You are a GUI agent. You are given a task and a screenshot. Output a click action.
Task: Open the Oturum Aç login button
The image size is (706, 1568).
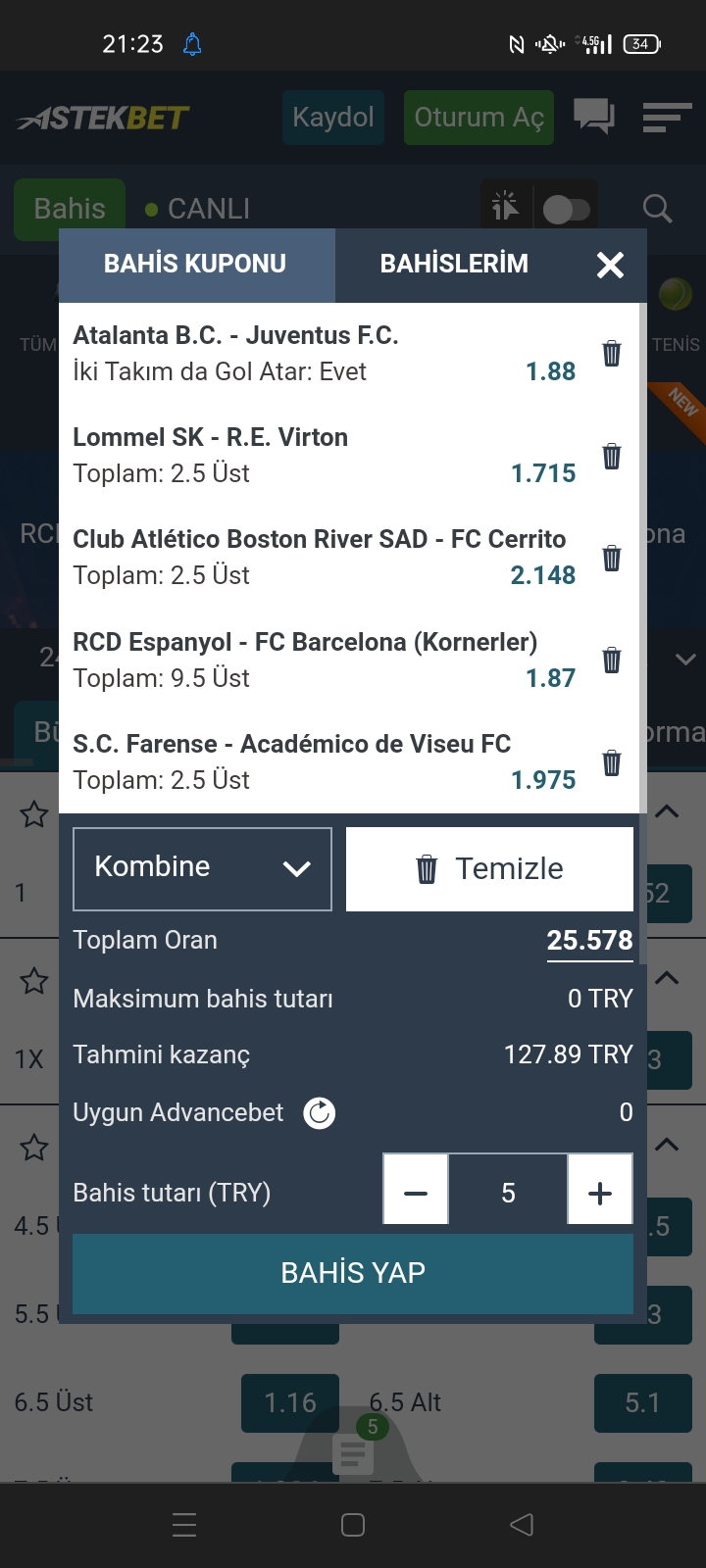point(479,118)
